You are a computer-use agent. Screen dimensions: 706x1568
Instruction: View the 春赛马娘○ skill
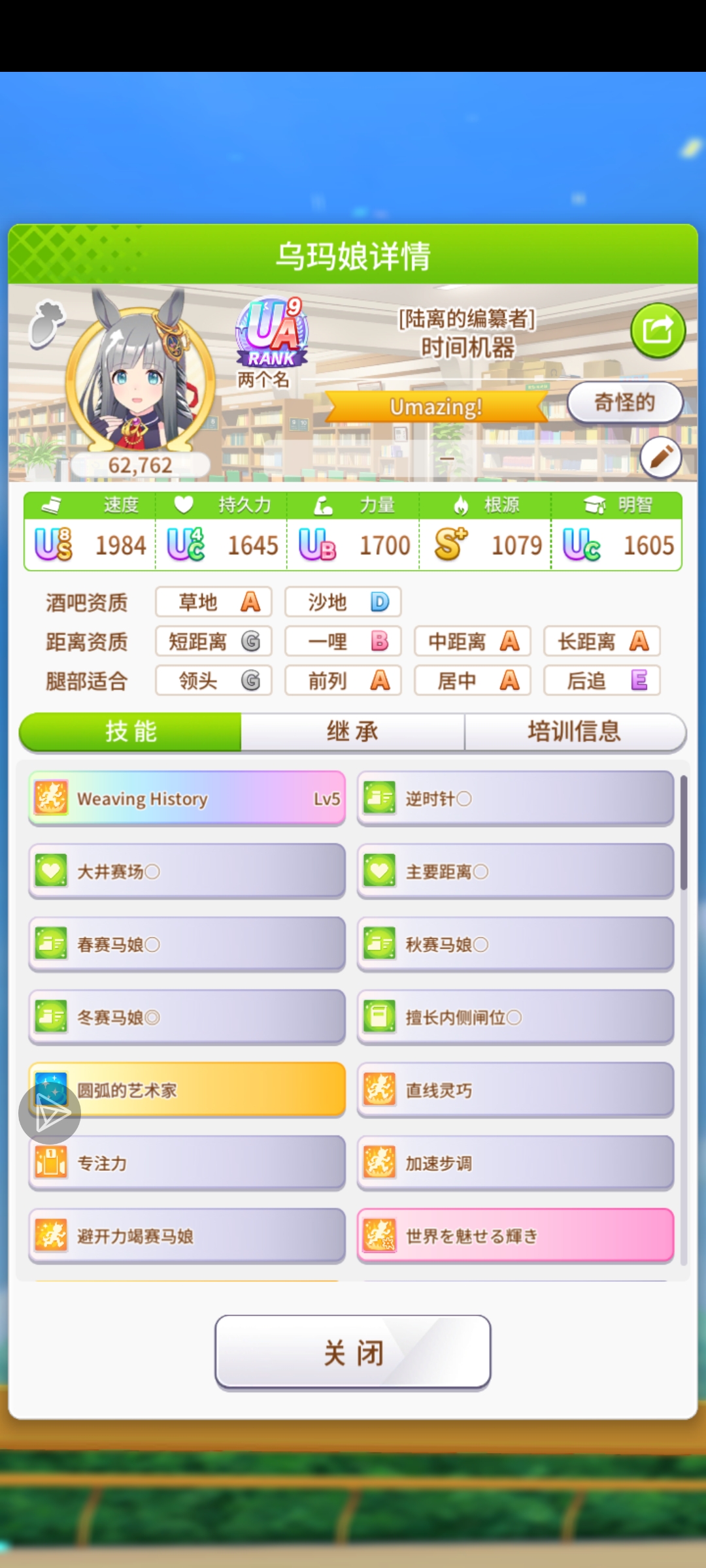(x=187, y=945)
